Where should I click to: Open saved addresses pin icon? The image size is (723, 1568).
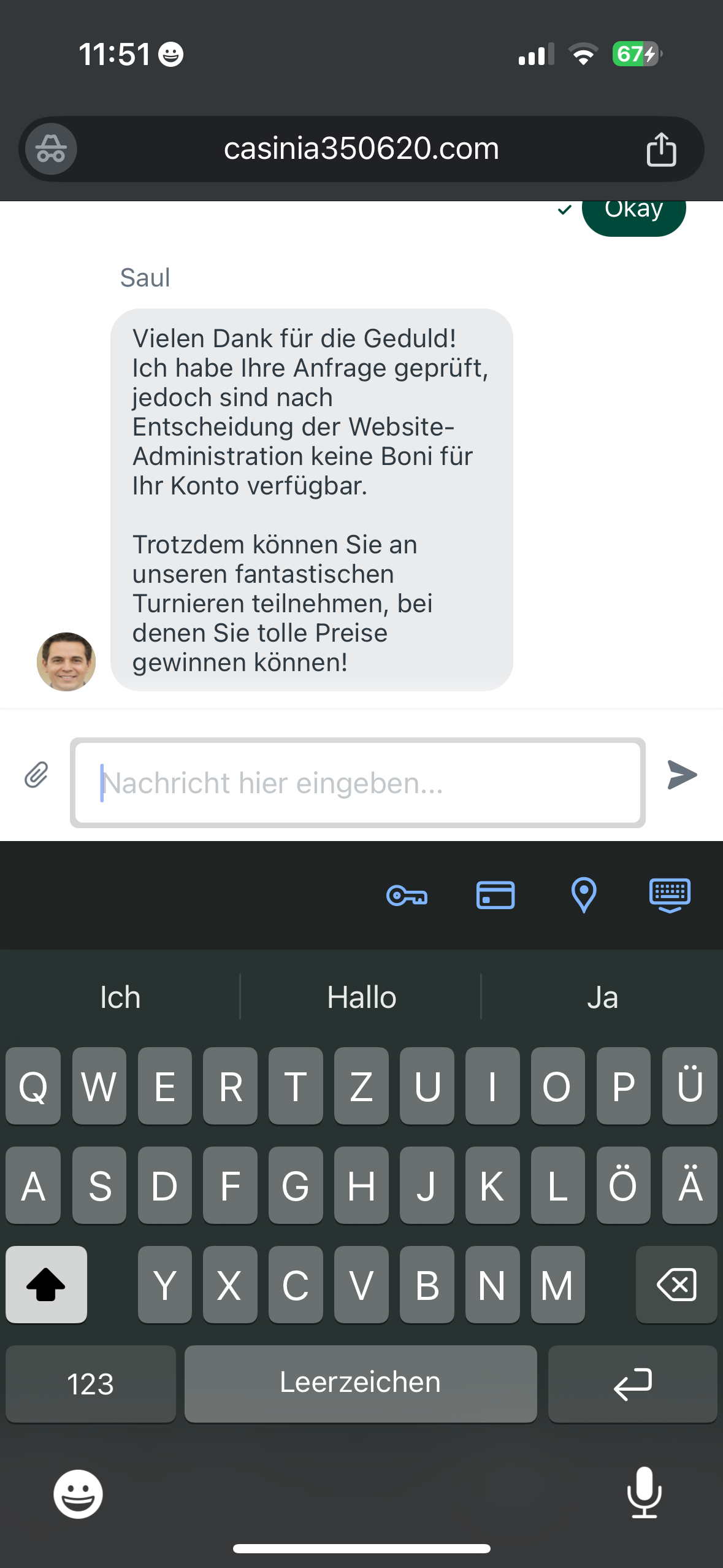[583, 895]
